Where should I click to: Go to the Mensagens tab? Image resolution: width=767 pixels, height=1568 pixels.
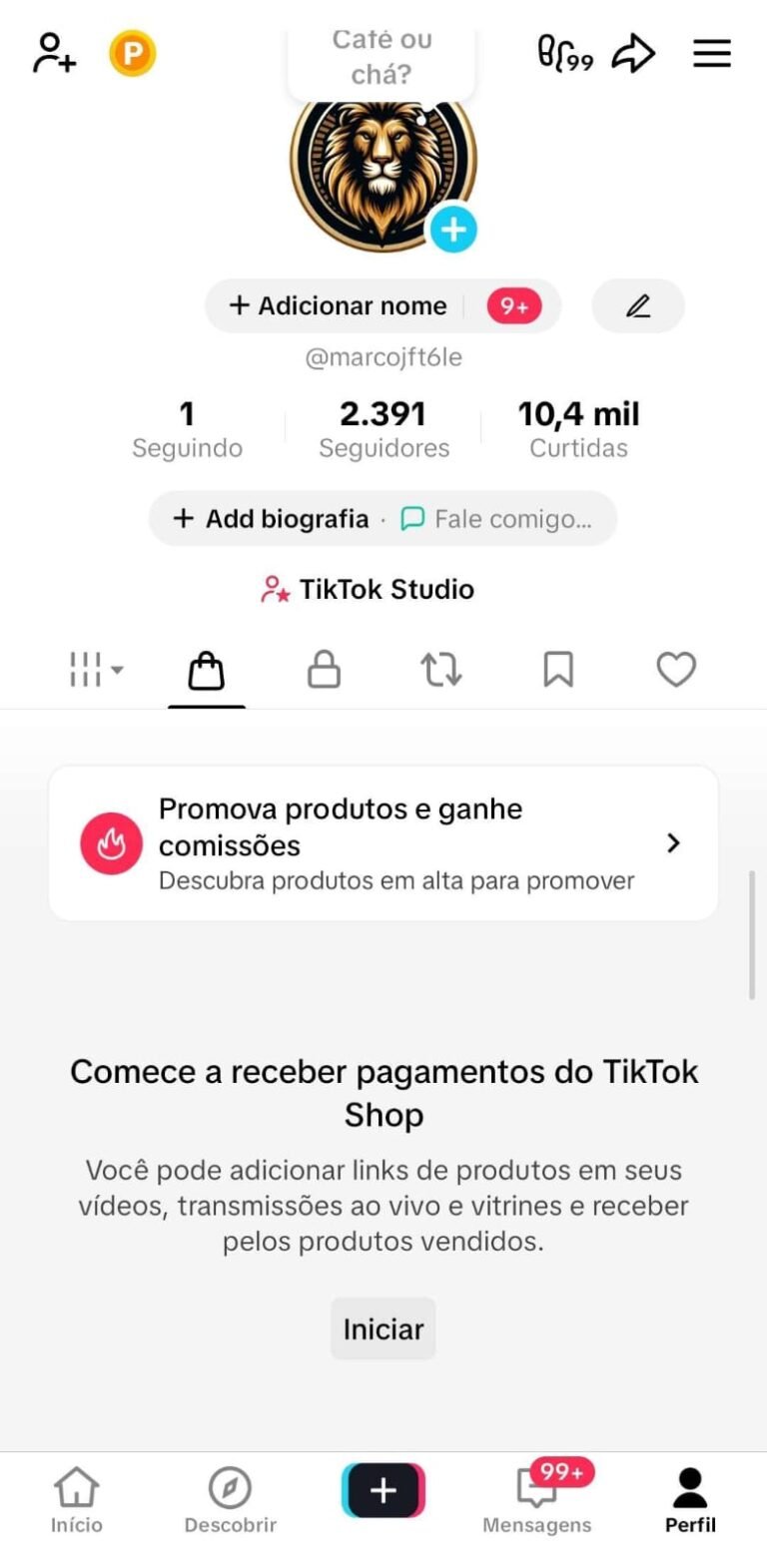coord(537,1498)
